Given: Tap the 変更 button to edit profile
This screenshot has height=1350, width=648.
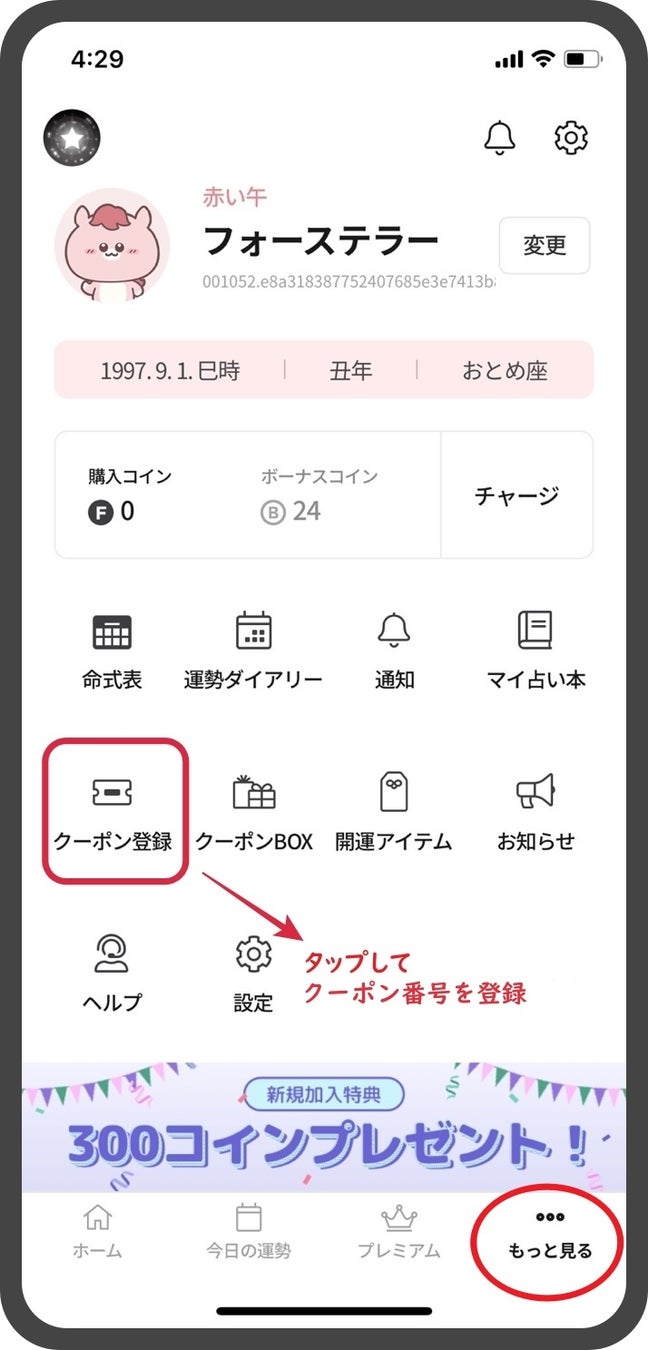Looking at the screenshot, I should coord(544,245).
